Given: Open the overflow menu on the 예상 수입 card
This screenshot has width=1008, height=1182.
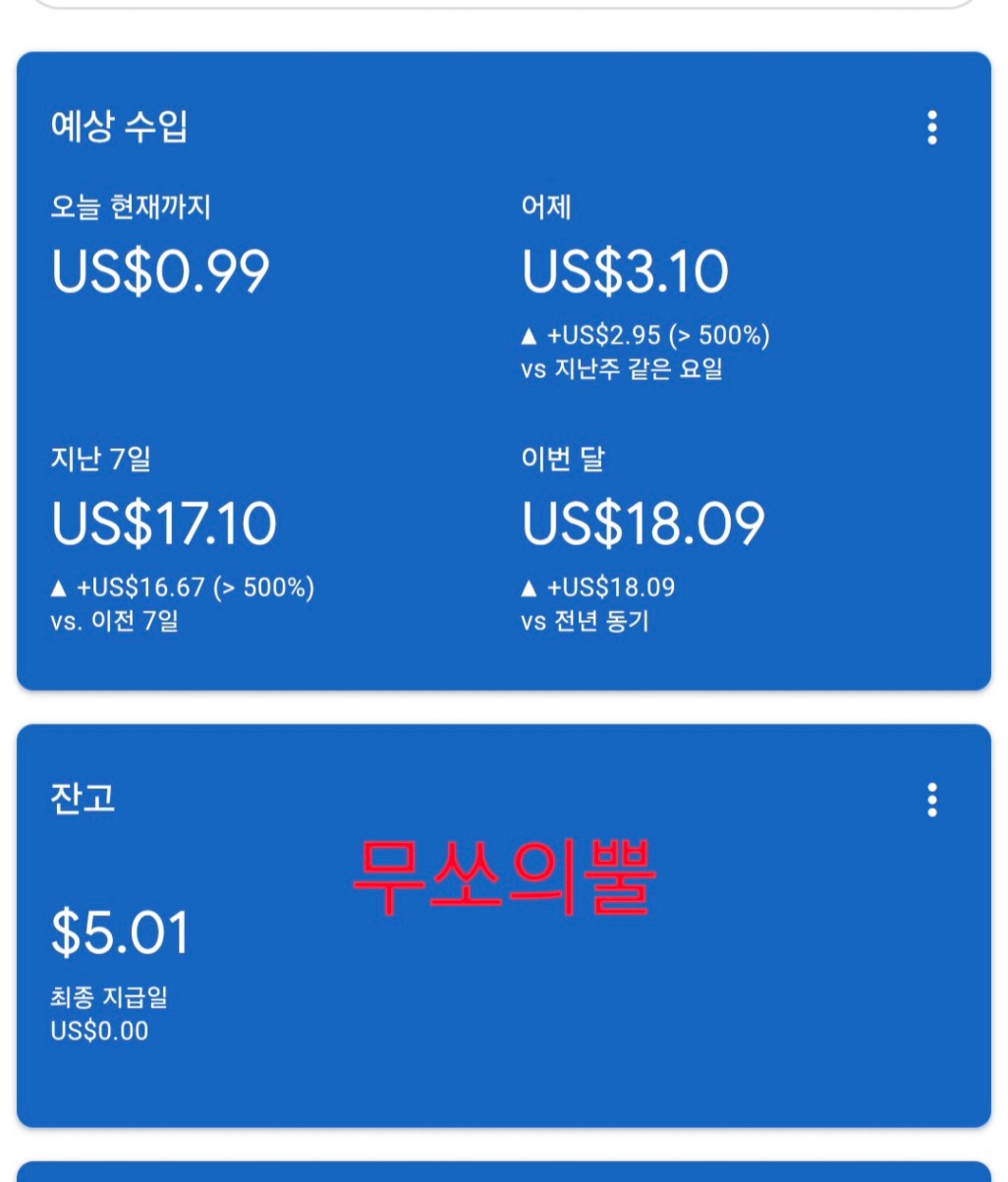Looking at the screenshot, I should tap(931, 128).
